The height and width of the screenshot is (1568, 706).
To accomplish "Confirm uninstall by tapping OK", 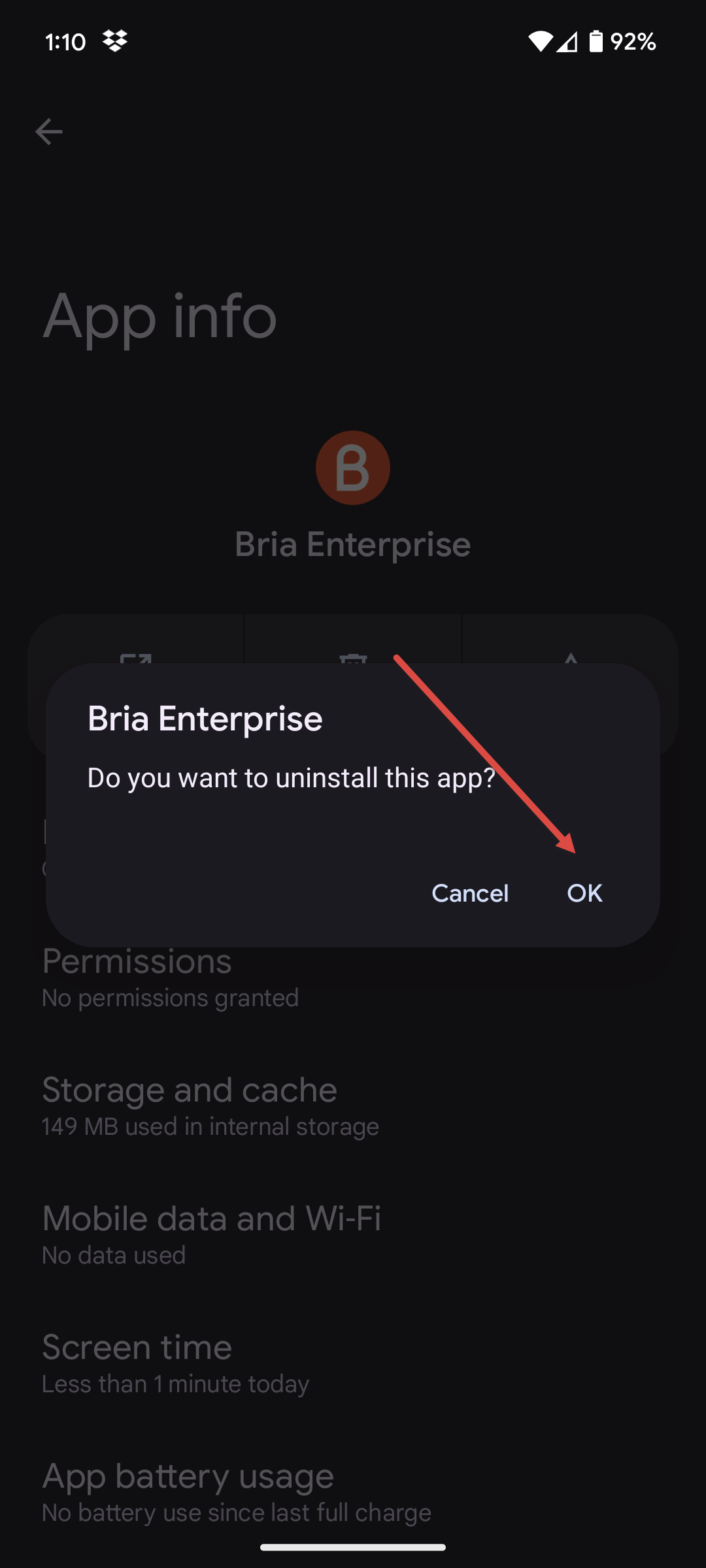I will (584, 893).
